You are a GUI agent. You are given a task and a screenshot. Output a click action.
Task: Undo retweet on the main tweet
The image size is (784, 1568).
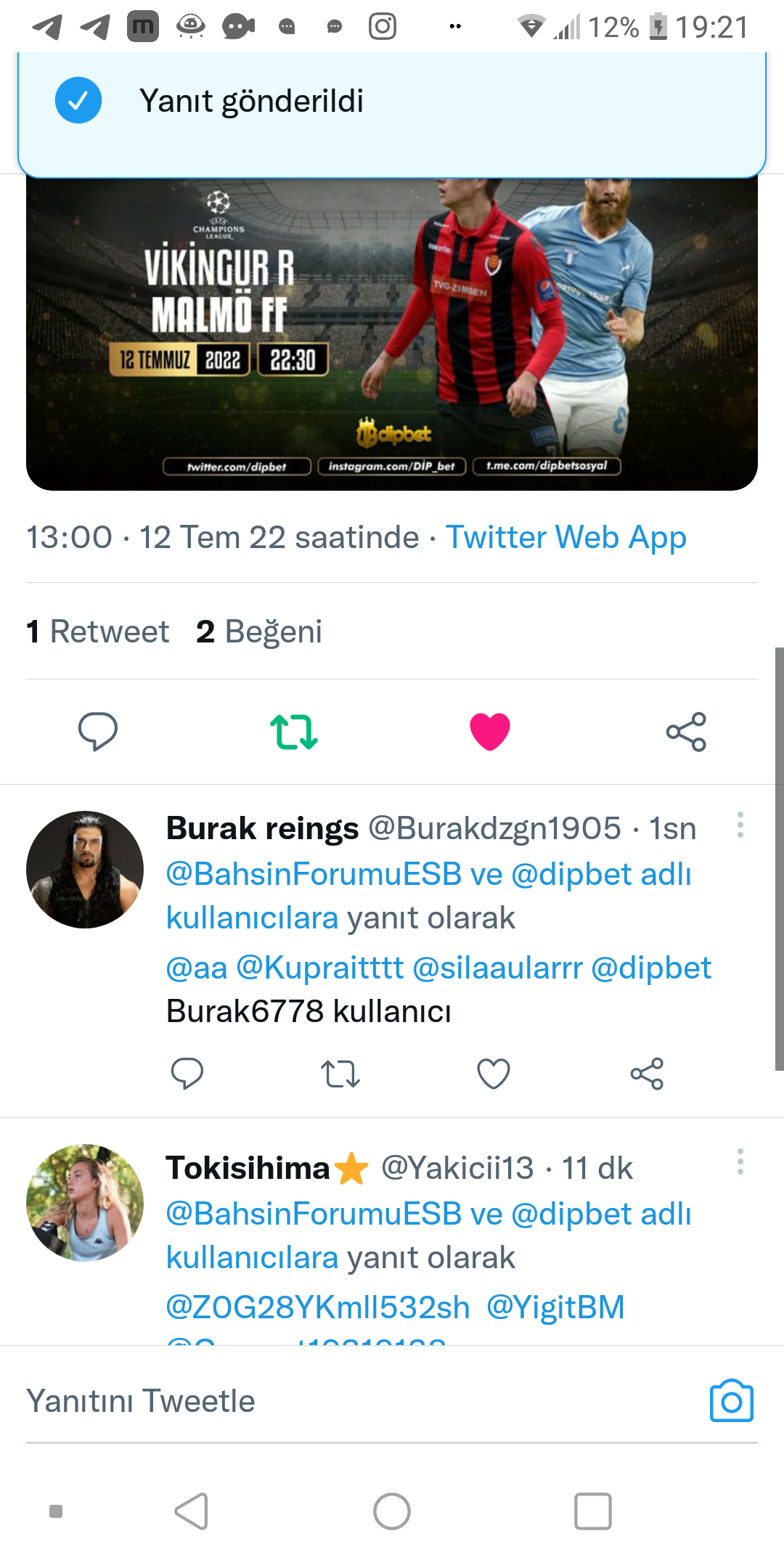coord(294,731)
